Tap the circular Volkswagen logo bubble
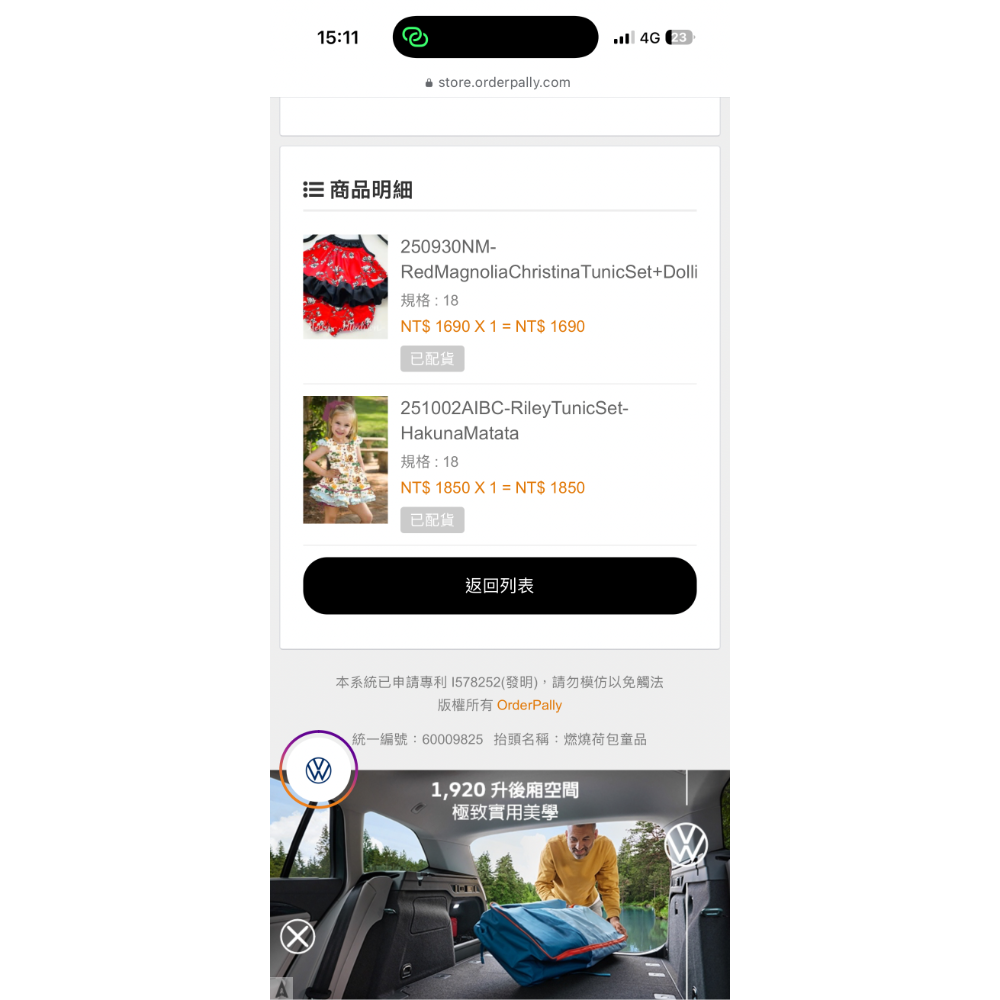Screen dimensions: 1000x1000 point(318,770)
